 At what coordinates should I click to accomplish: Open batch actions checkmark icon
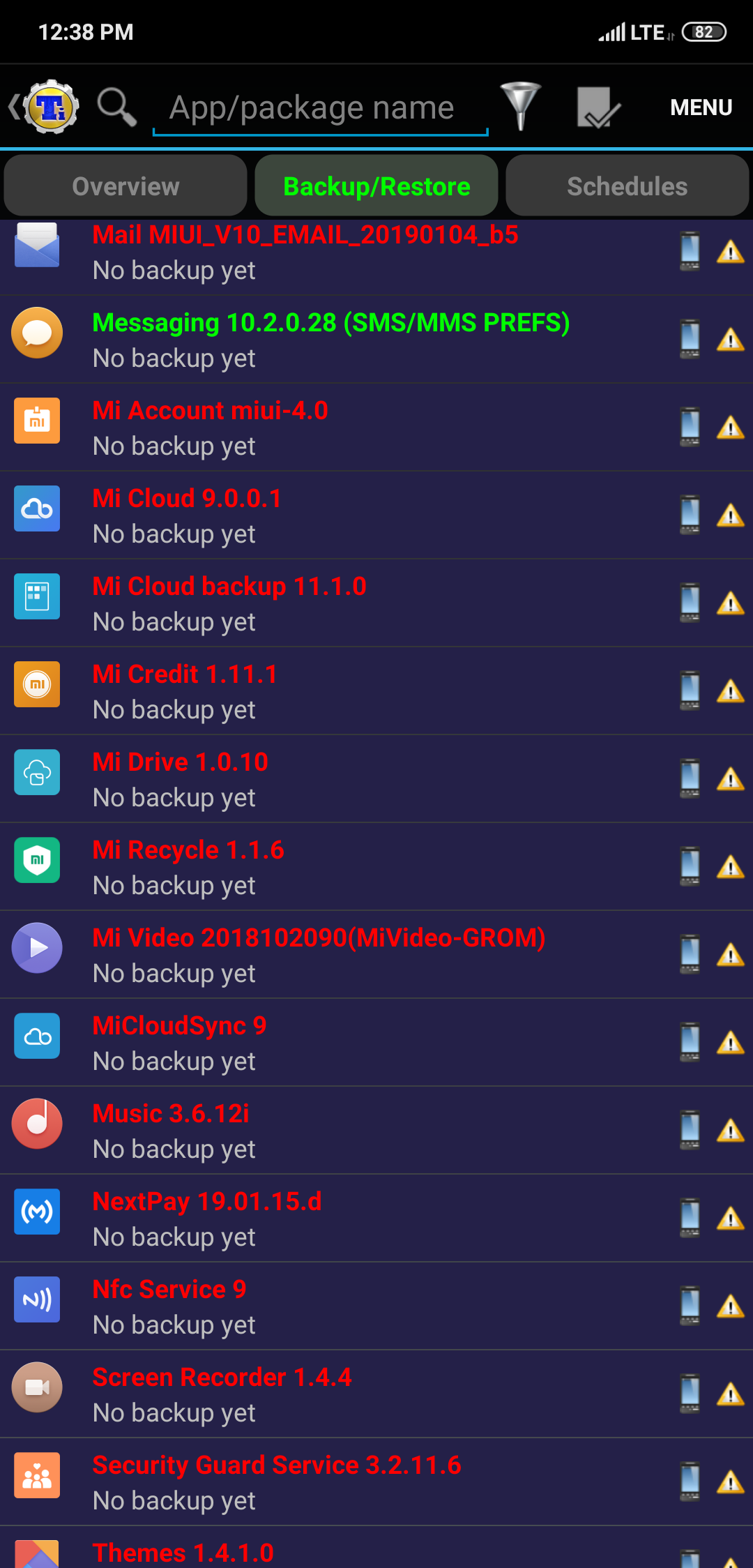pyautogui.click(x=598, y=107)
